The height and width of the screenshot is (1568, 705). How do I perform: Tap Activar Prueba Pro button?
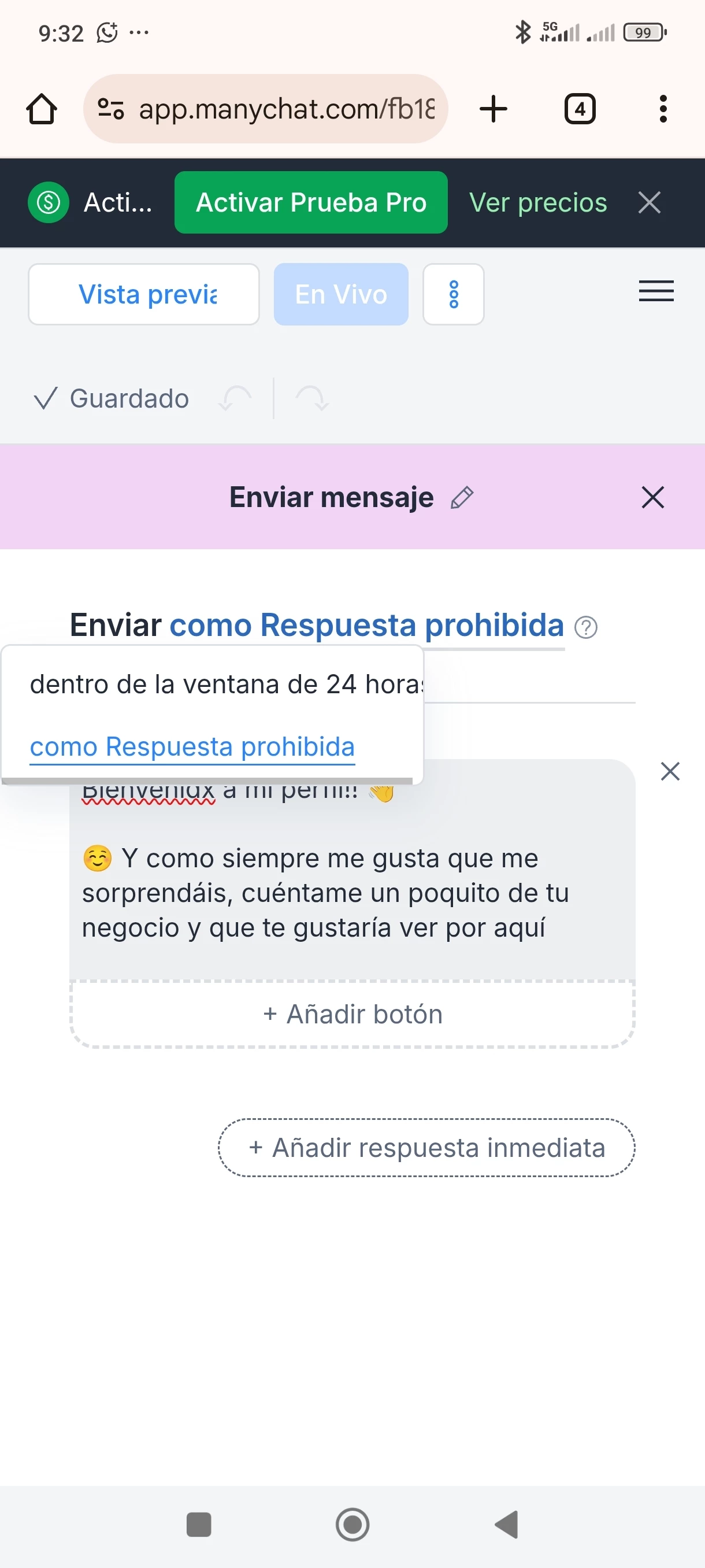click(311, 203)
